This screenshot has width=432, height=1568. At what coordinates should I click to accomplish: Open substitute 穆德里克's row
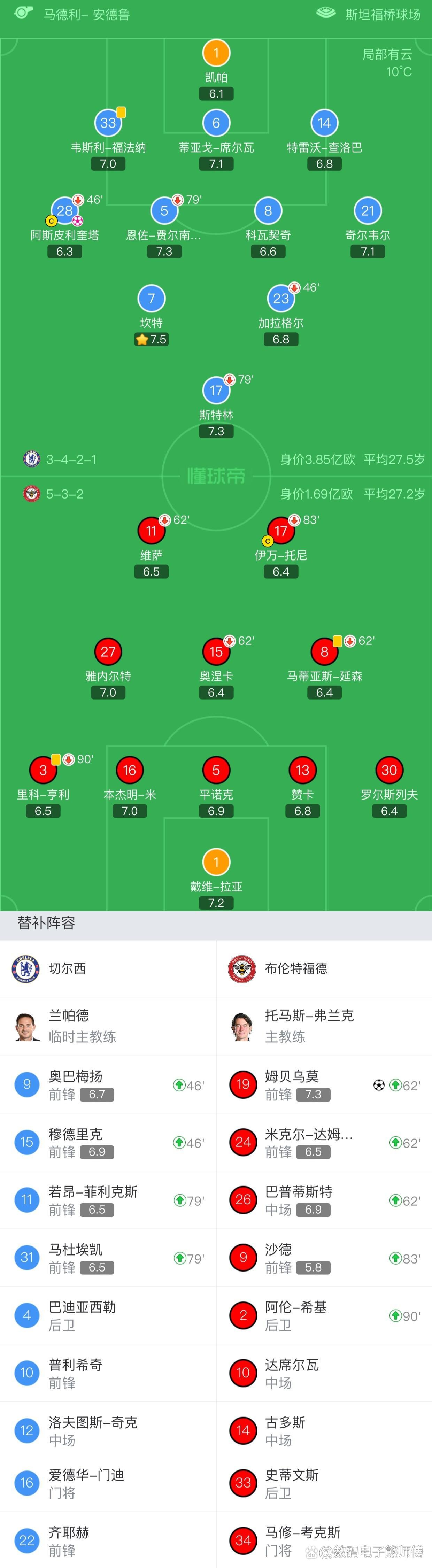point(108,1143)
